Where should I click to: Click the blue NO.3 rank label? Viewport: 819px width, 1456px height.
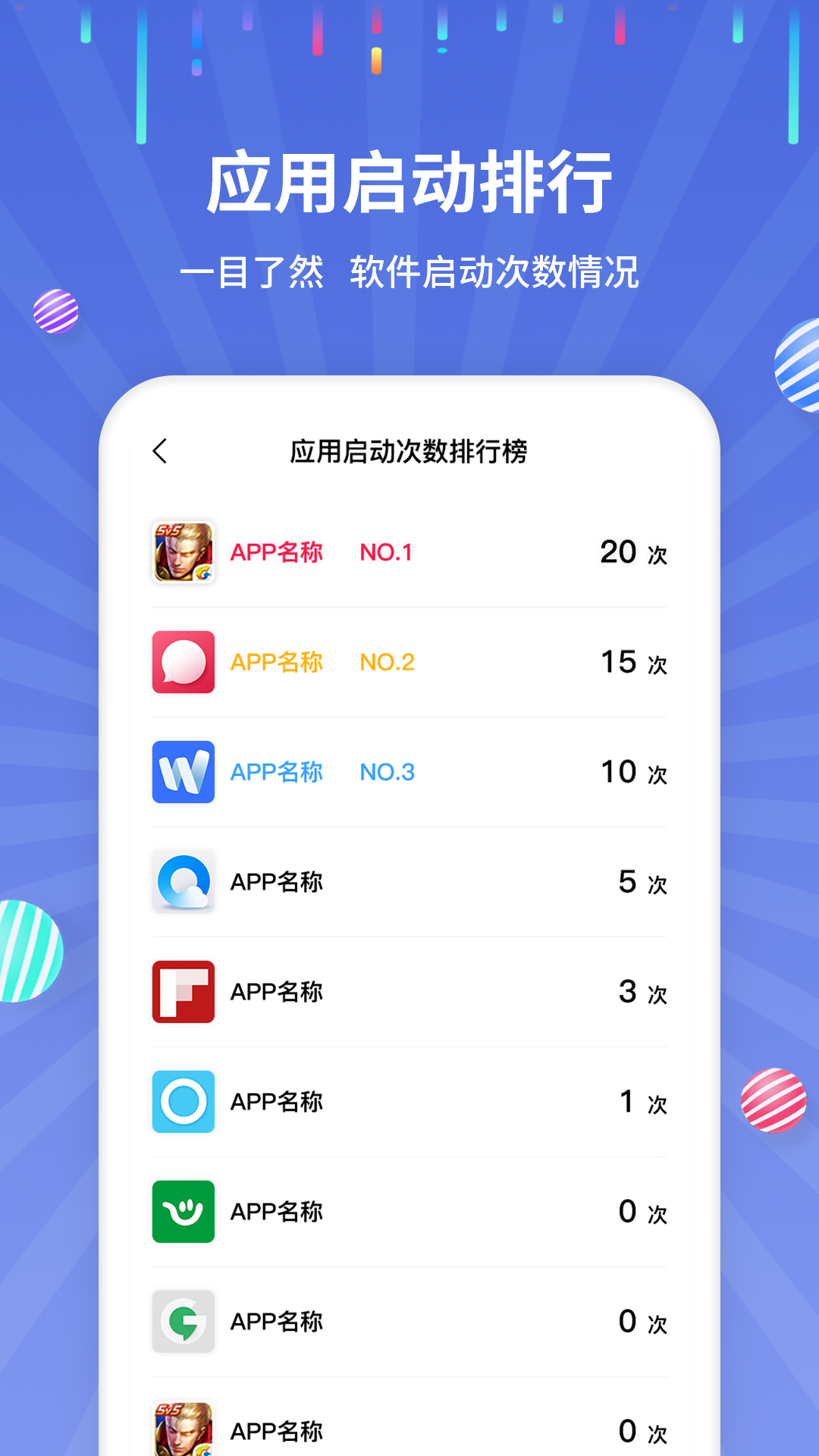385,771
